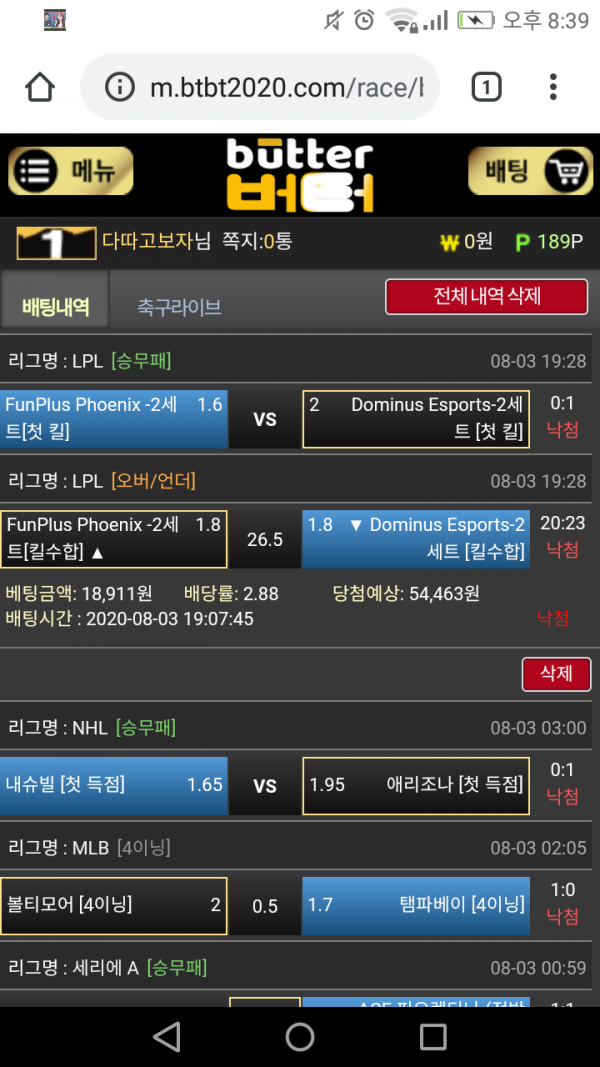This screenshot has height=1067, width=600.
Task: Go to the browser home page
Action: pos(40,87)
